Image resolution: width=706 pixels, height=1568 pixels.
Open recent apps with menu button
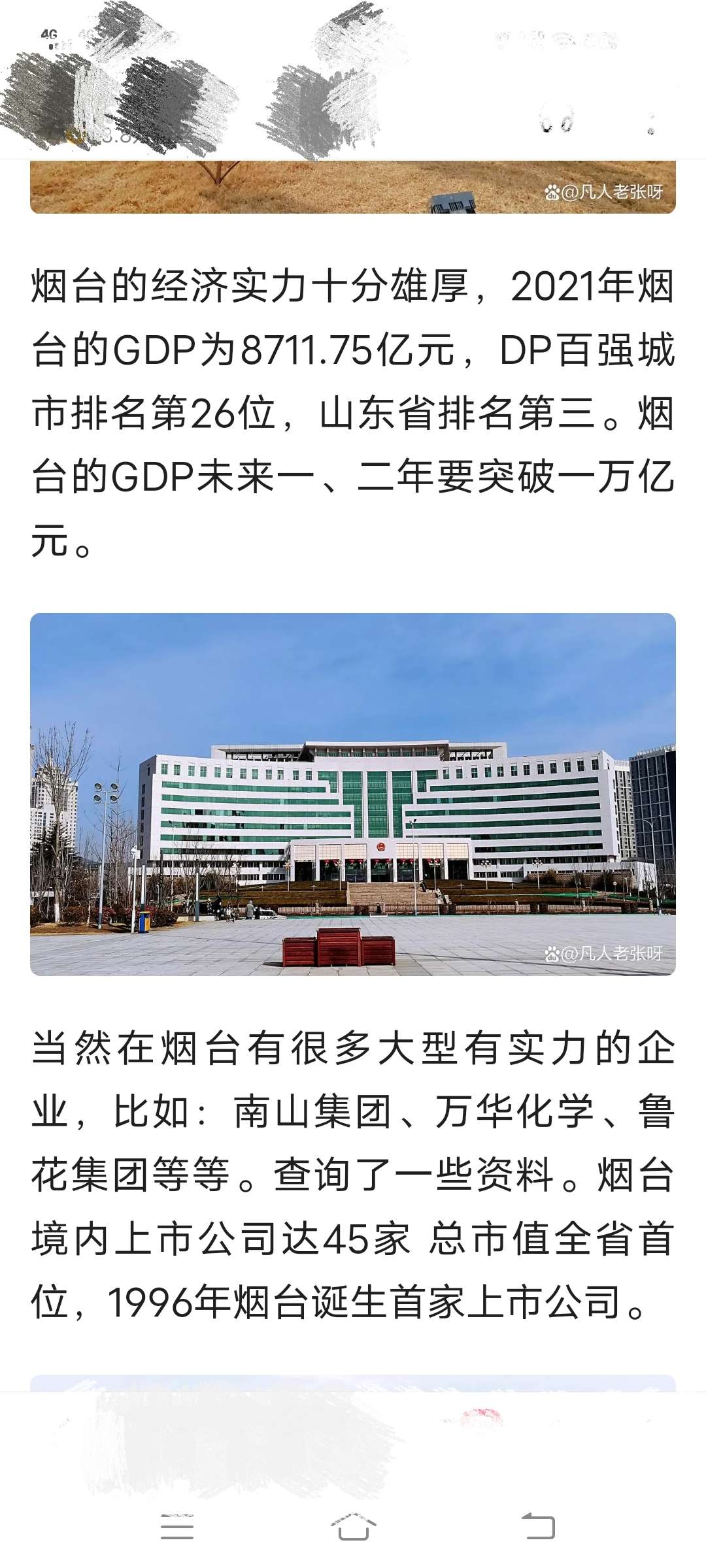(x=176, y=1527)
